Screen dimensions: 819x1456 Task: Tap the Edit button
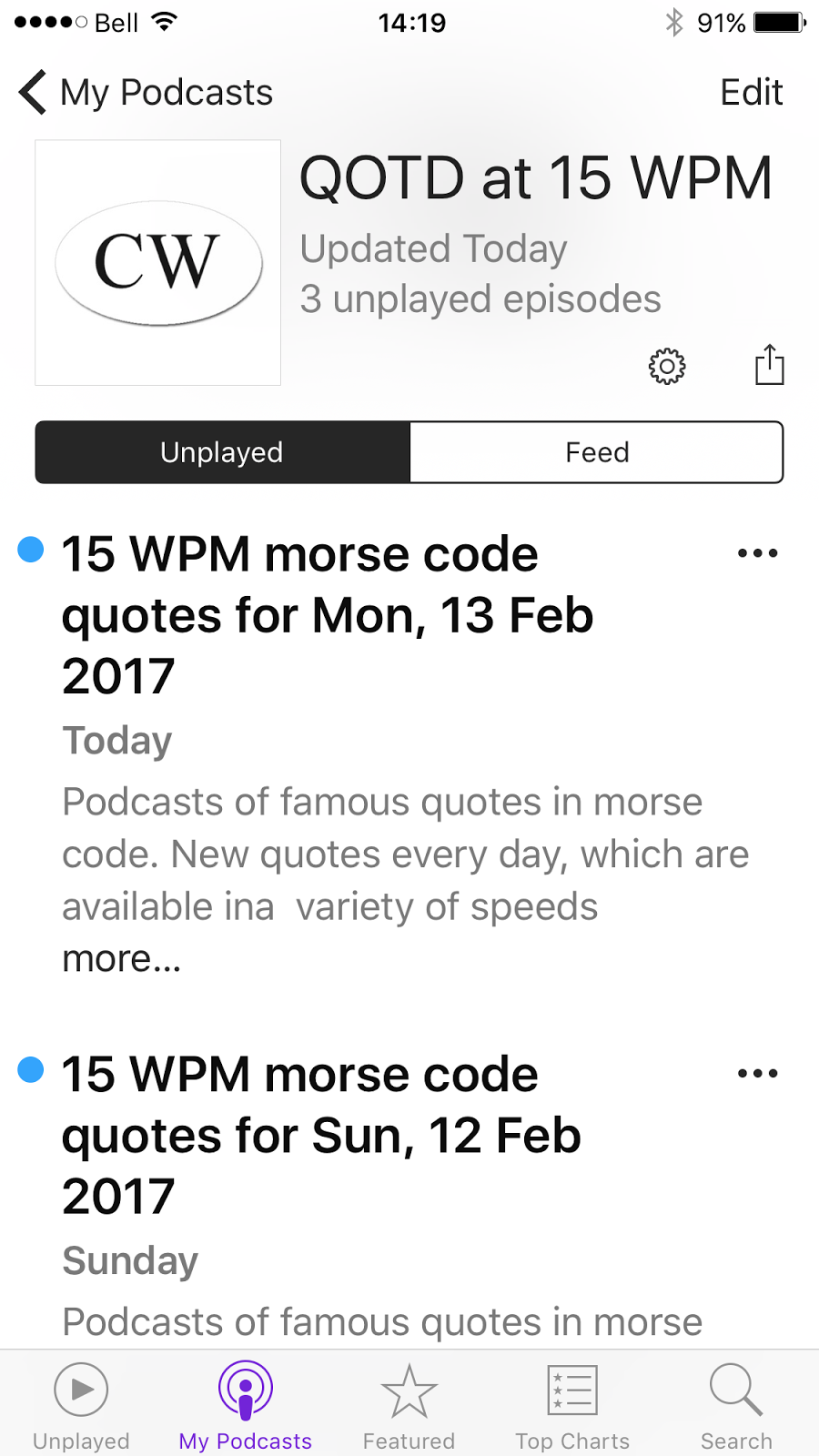click(751, 93)
